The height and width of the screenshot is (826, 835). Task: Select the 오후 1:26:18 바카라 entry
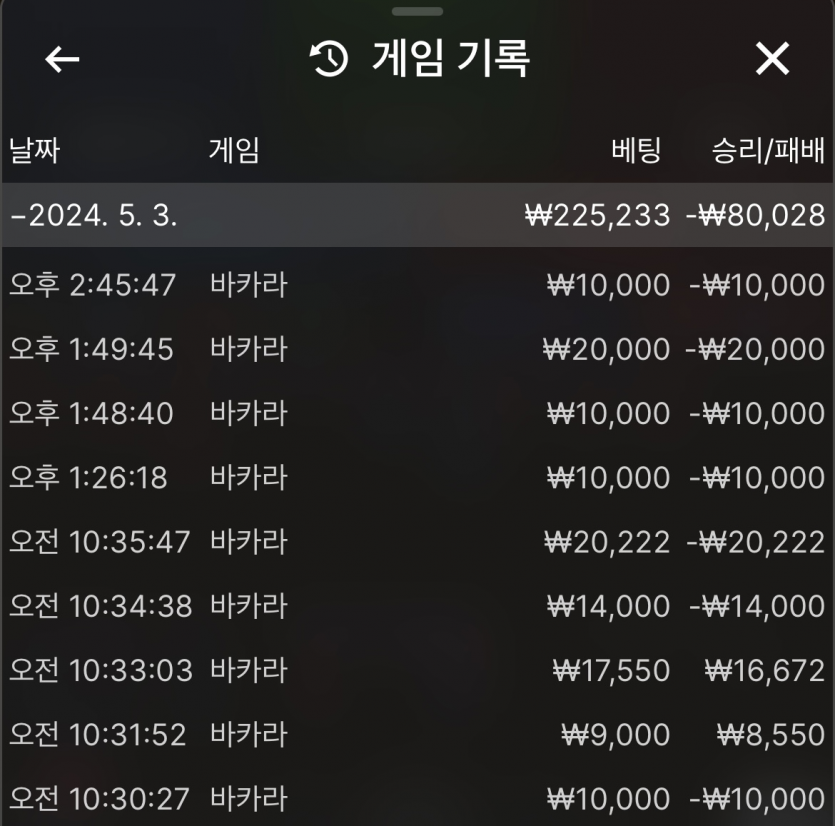coord(417,477)
